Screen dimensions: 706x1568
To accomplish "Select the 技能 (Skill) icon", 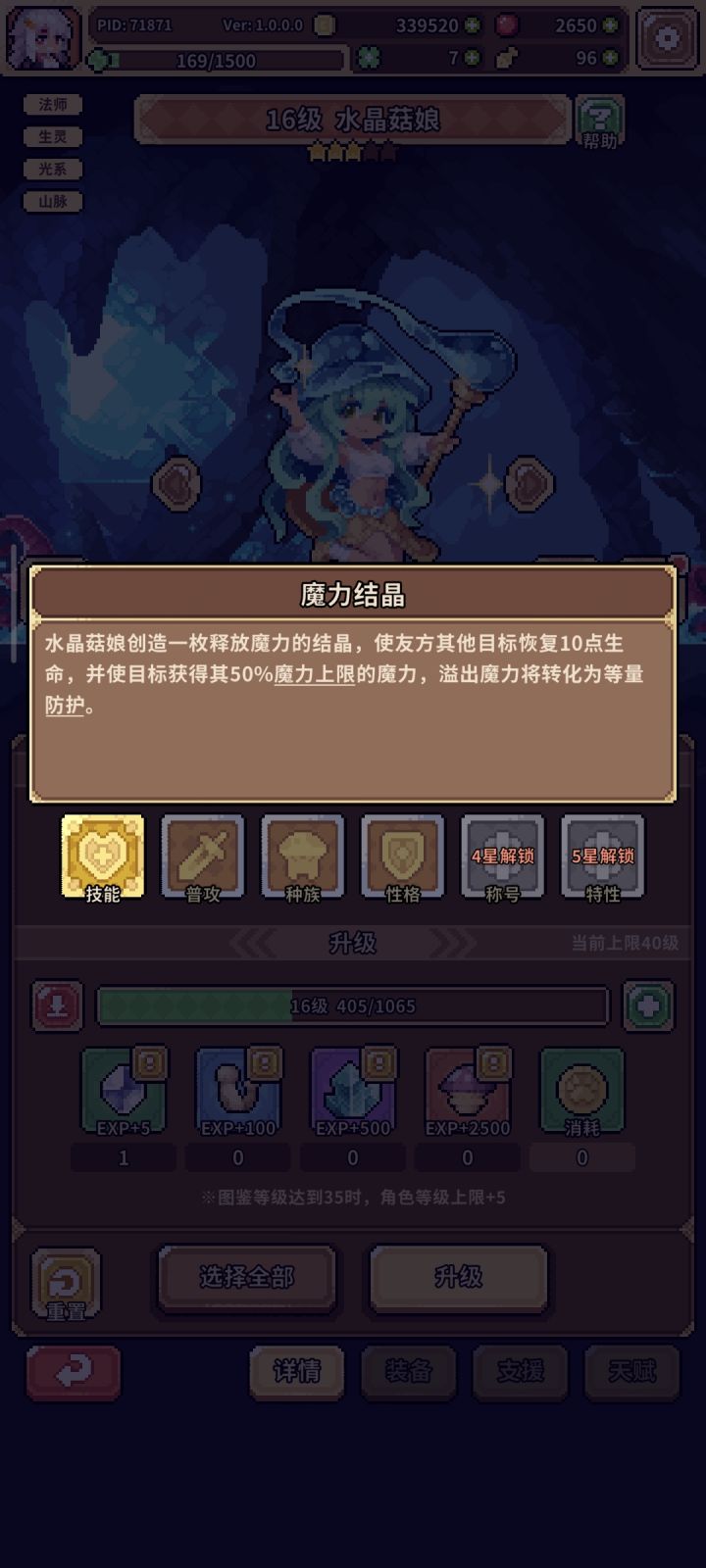I will (x=103, y=858).
